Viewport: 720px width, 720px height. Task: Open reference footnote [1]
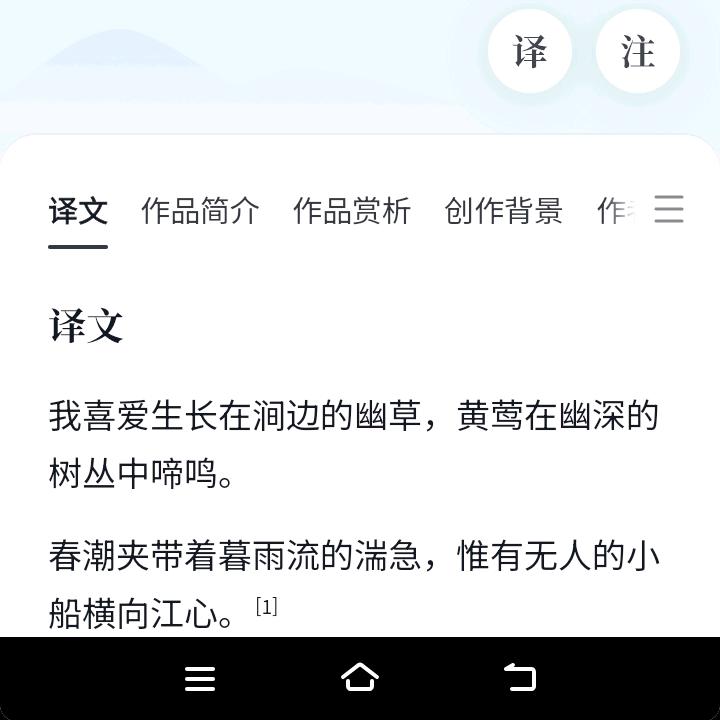266,607
